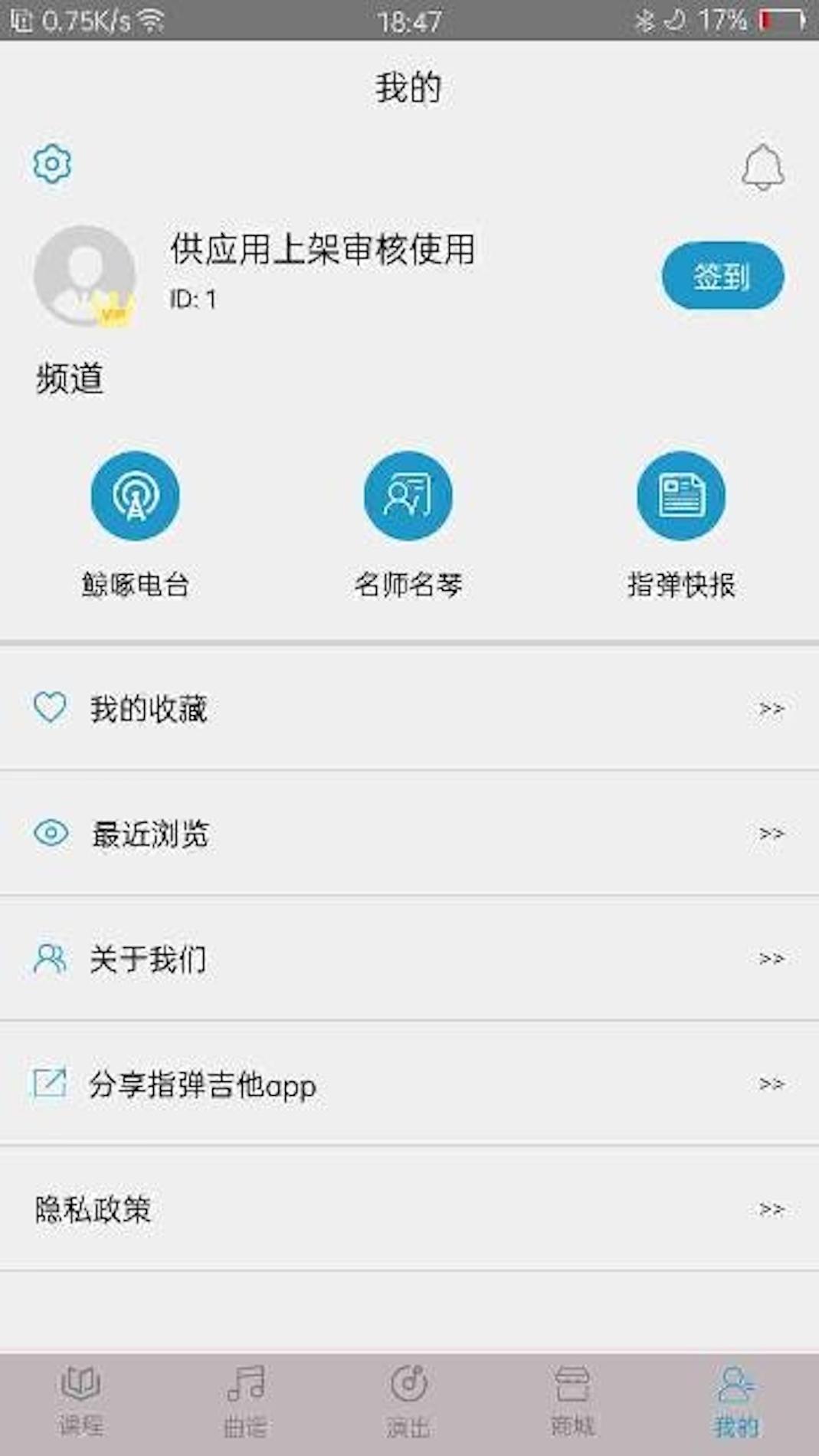819x1456 pixels.
Task: Open the 鲸啄电台 channel
Action: [136, 496]
